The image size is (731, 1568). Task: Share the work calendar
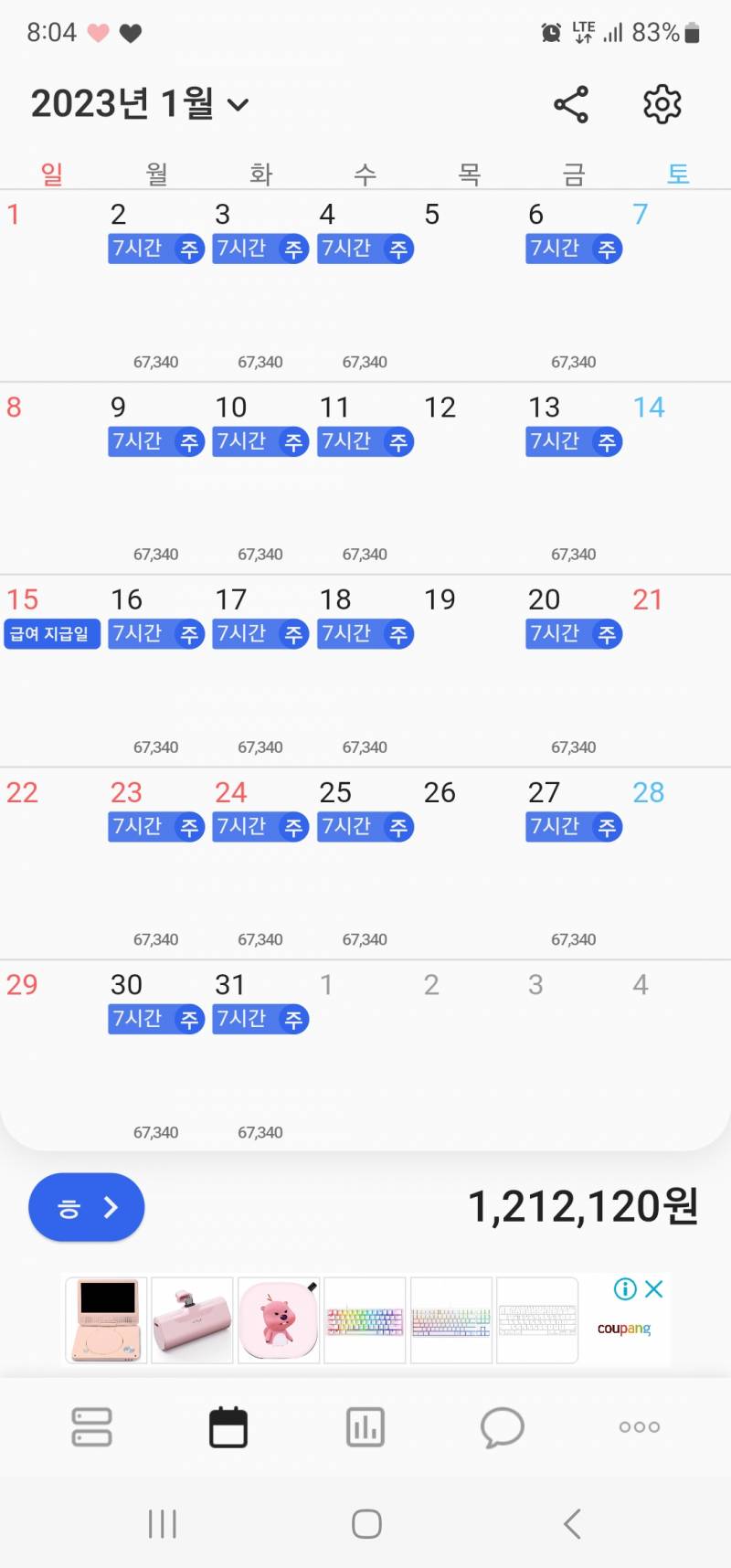(x=571, y=104)
